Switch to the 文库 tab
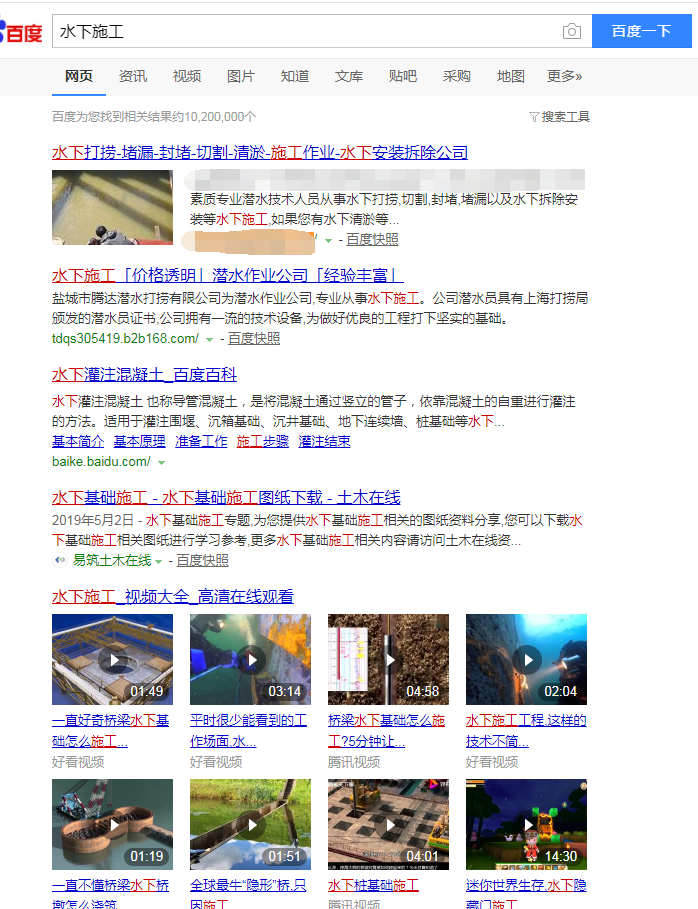Screen dimensions: 698x909 pos(349,76)
